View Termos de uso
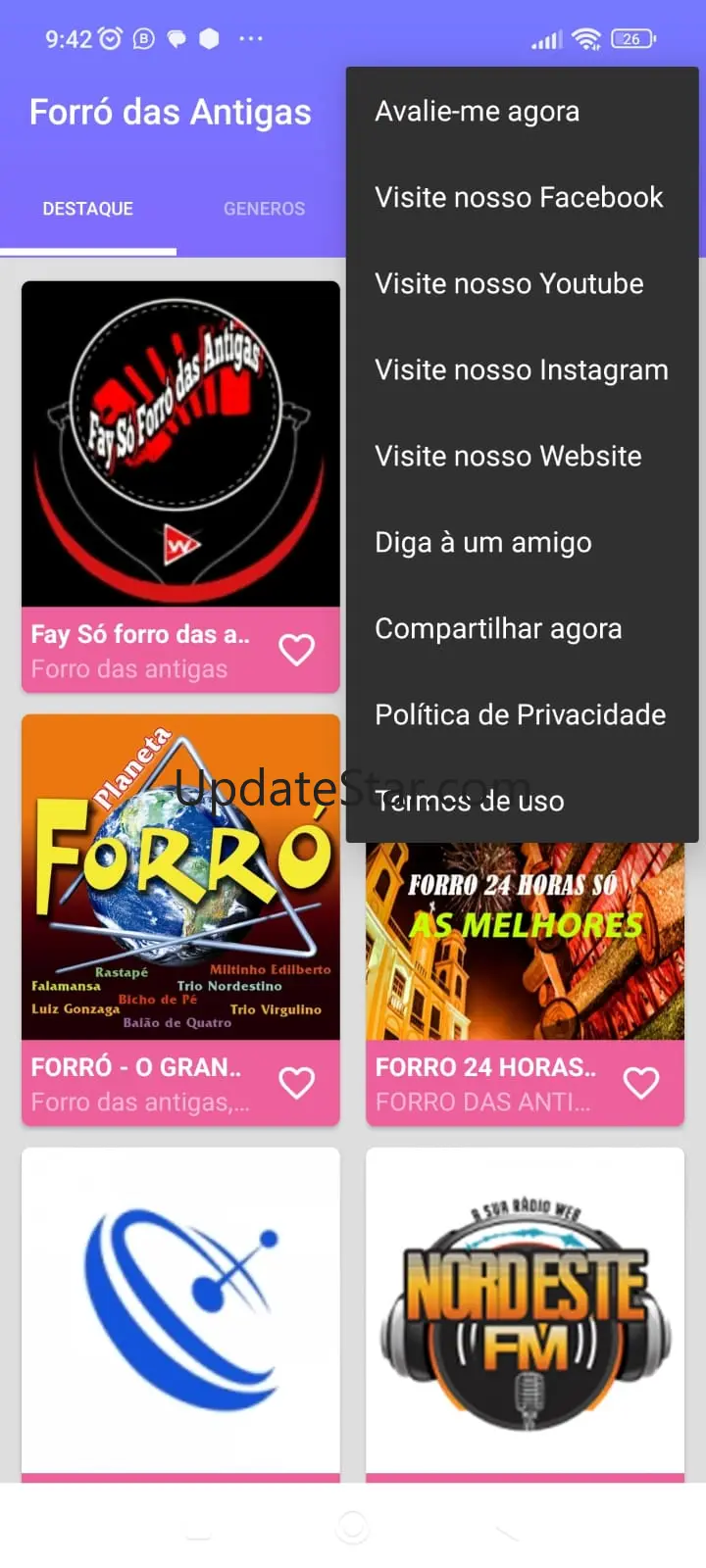 [469, 802]
